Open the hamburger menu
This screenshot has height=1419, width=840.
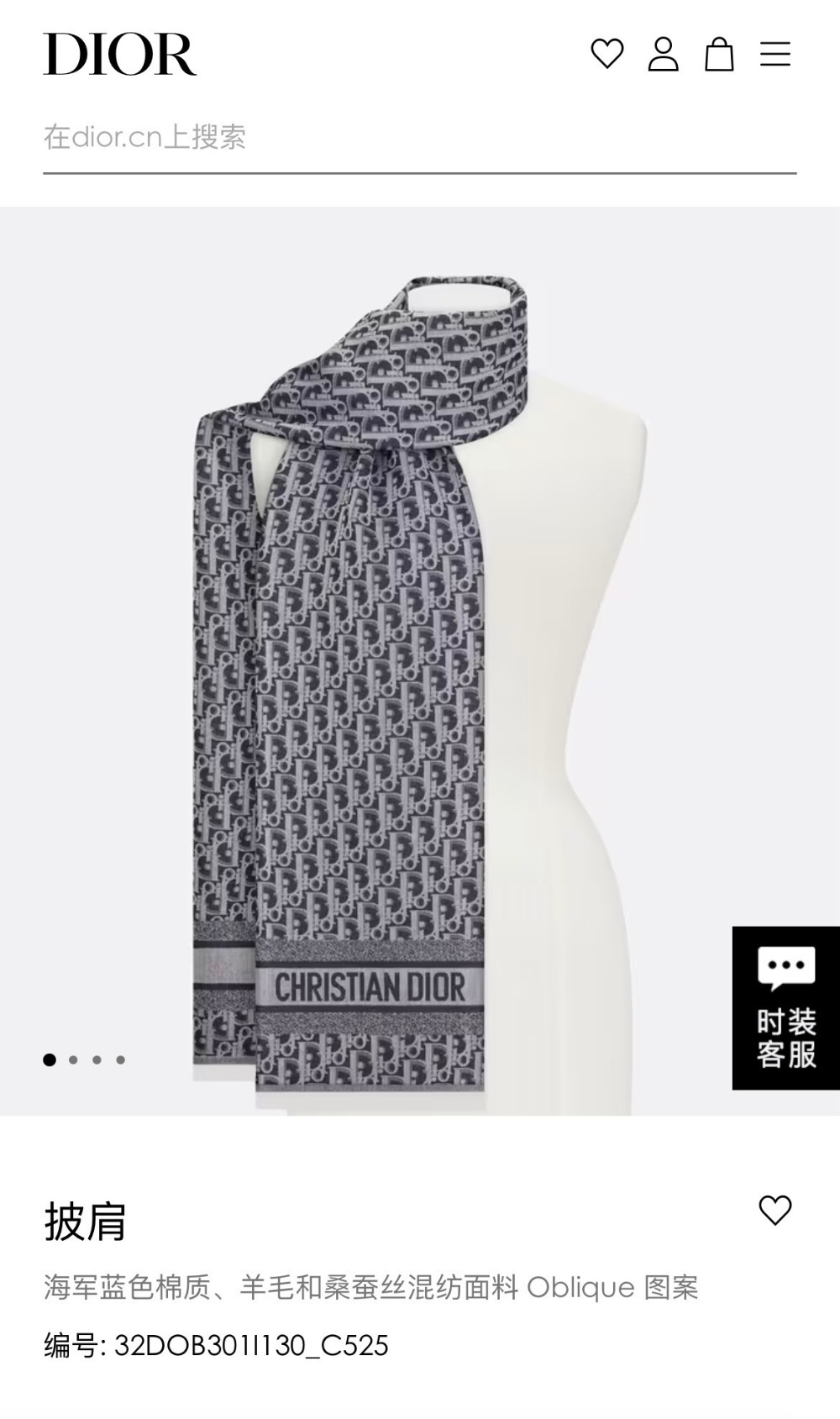[775, 54]
